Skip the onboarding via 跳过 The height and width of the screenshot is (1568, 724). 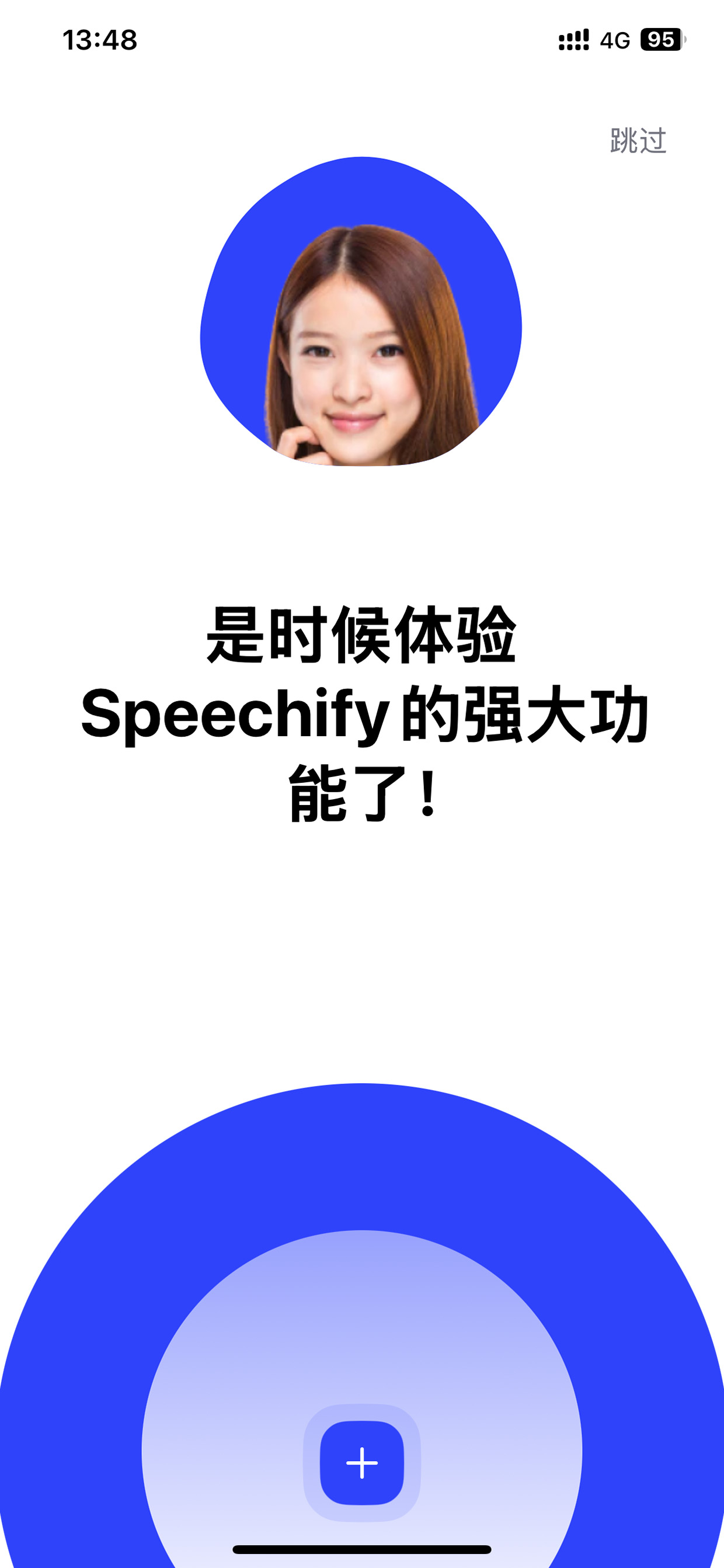tap(638, 141)
